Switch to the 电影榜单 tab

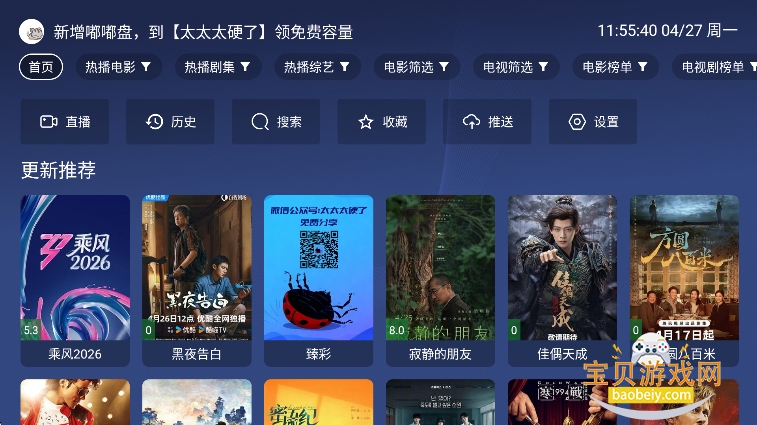pos(615,67)
